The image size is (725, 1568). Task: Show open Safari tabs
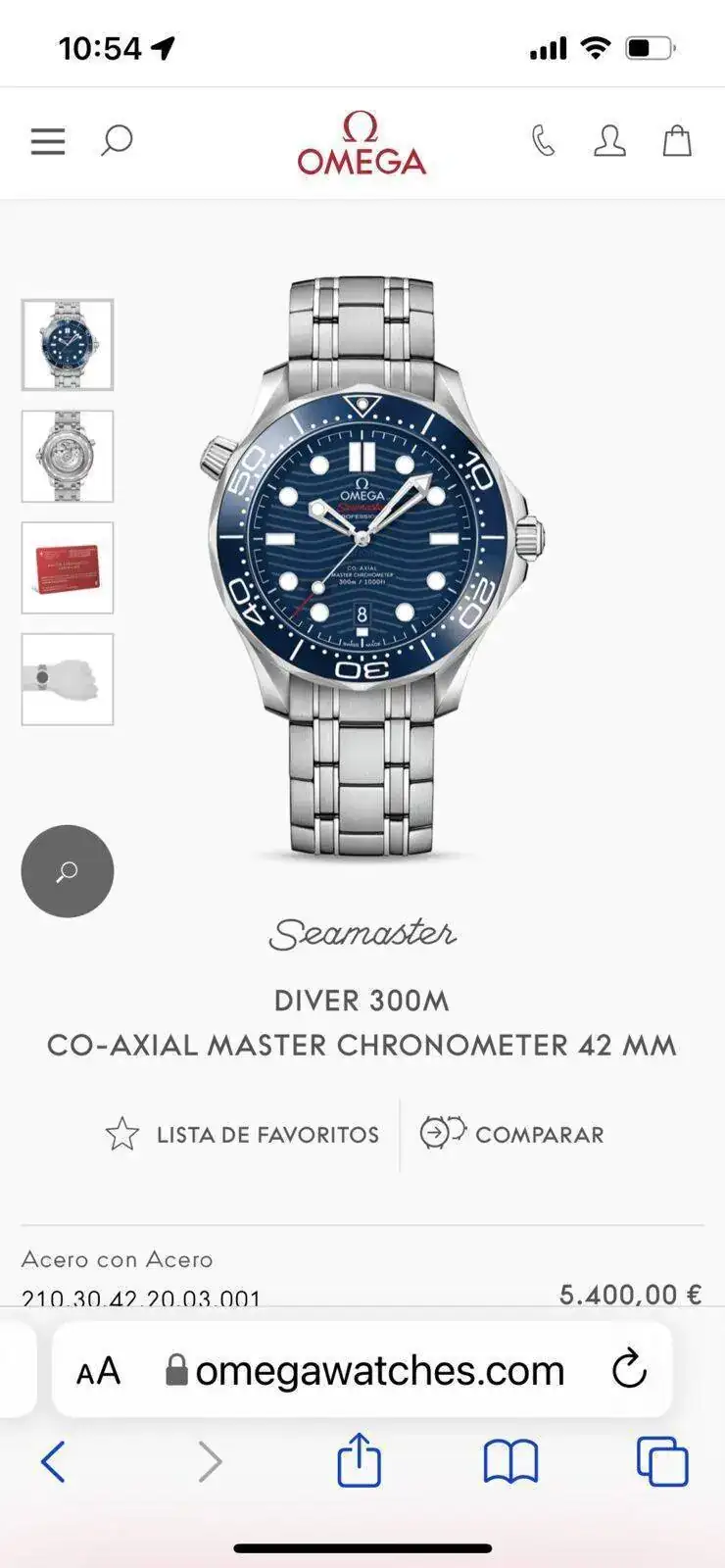(662, 1462)
